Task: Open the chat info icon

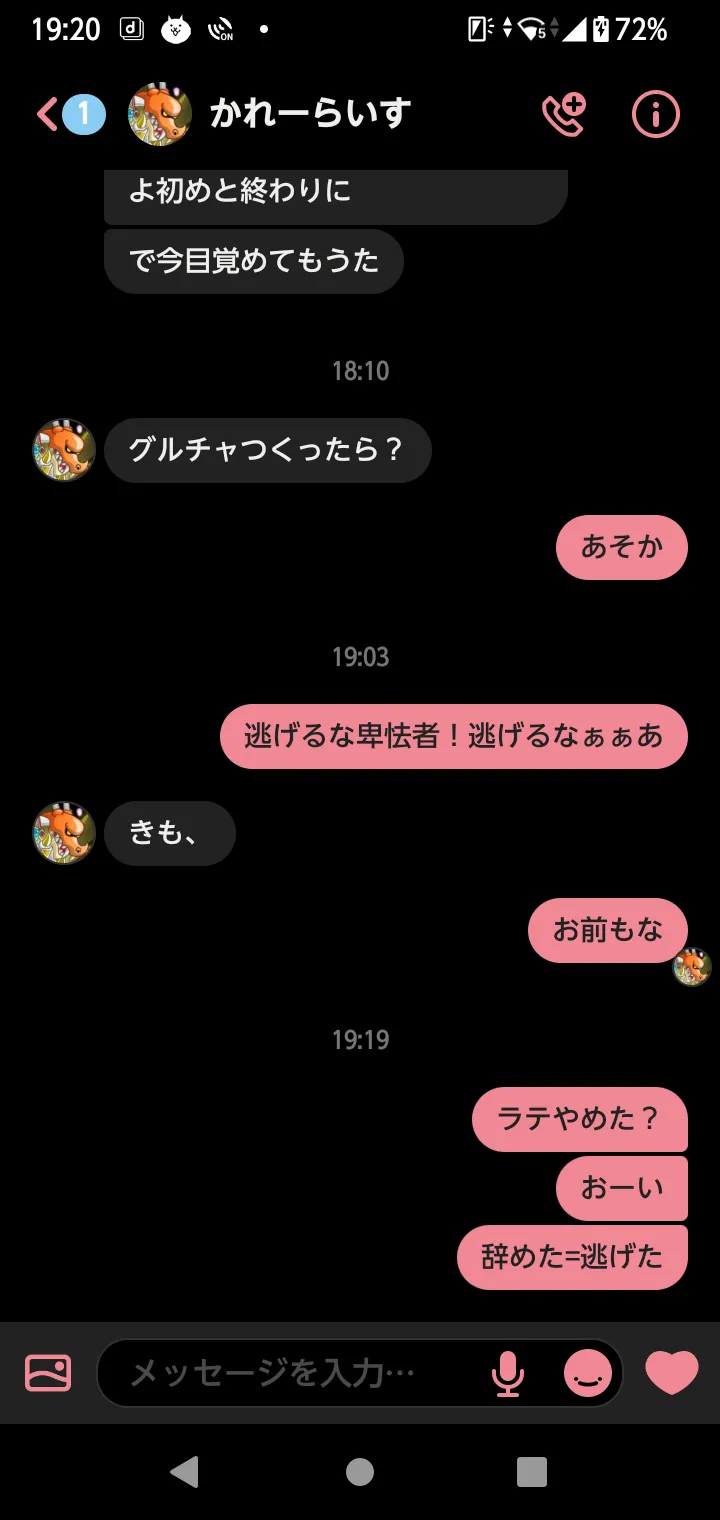Action: [x=655, y=114]
